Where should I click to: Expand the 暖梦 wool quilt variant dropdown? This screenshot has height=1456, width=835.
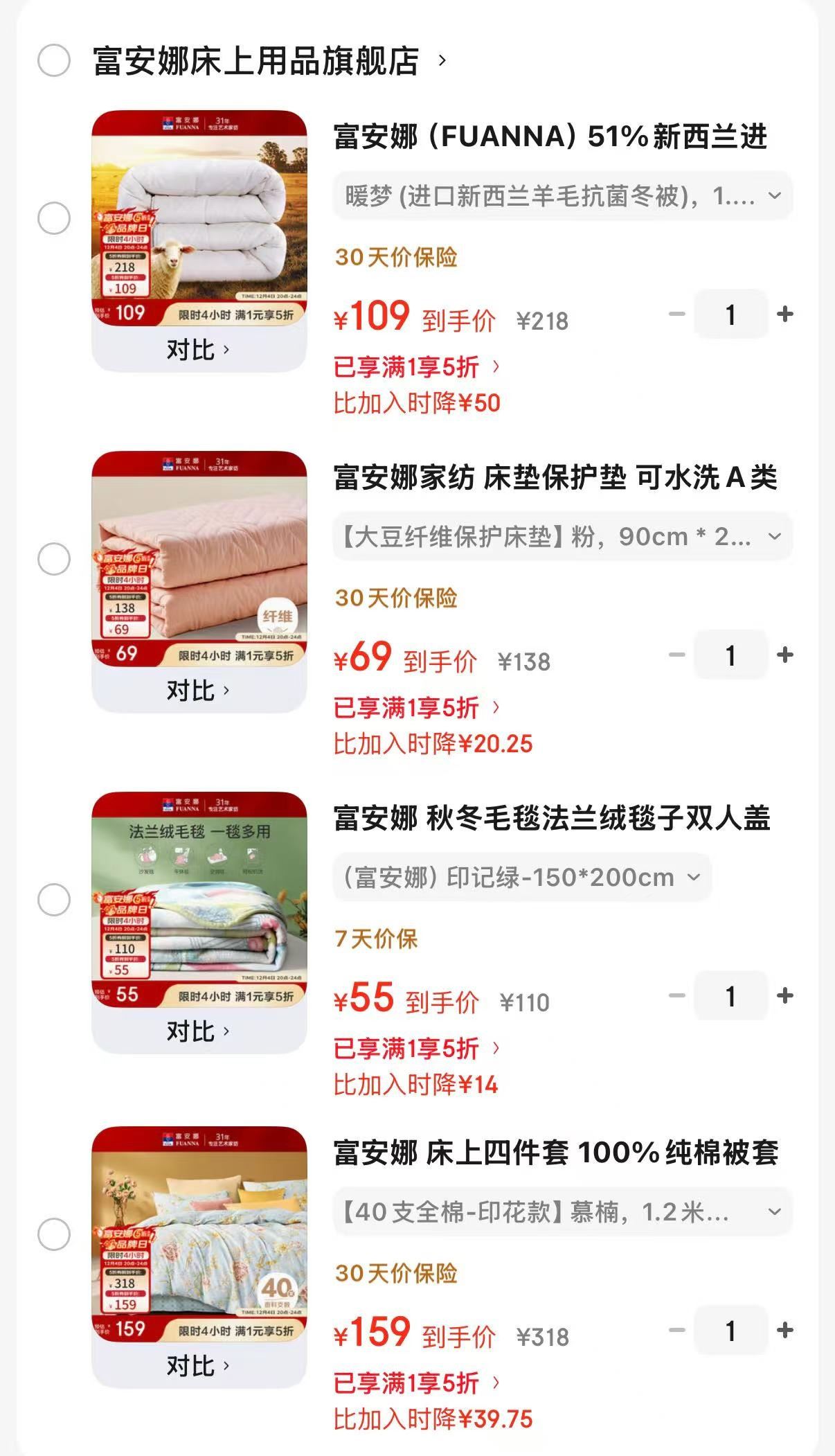coord(562,197)
